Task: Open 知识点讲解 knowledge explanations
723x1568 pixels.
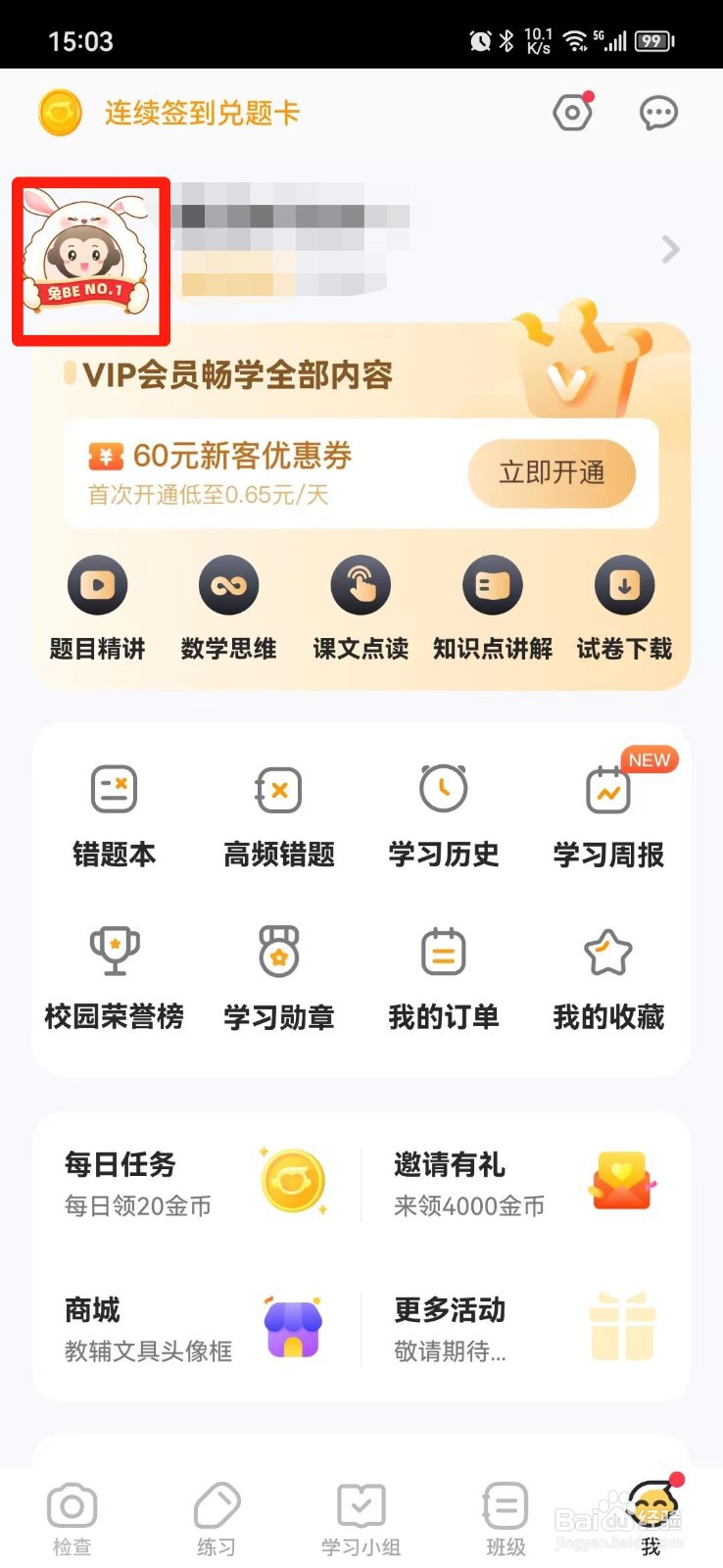Action: coord(492,603)
